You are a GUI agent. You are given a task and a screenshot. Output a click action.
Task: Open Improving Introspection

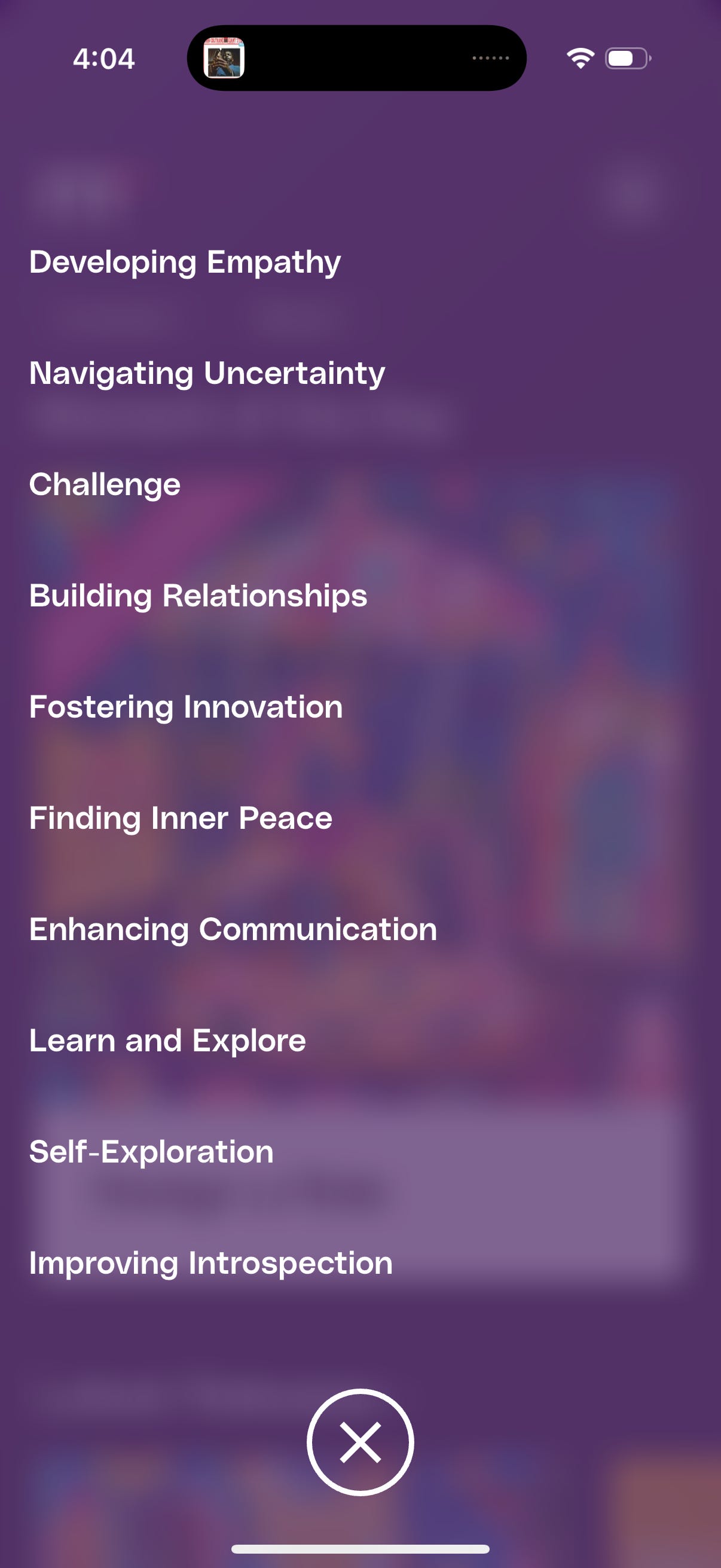(211, 1264)
